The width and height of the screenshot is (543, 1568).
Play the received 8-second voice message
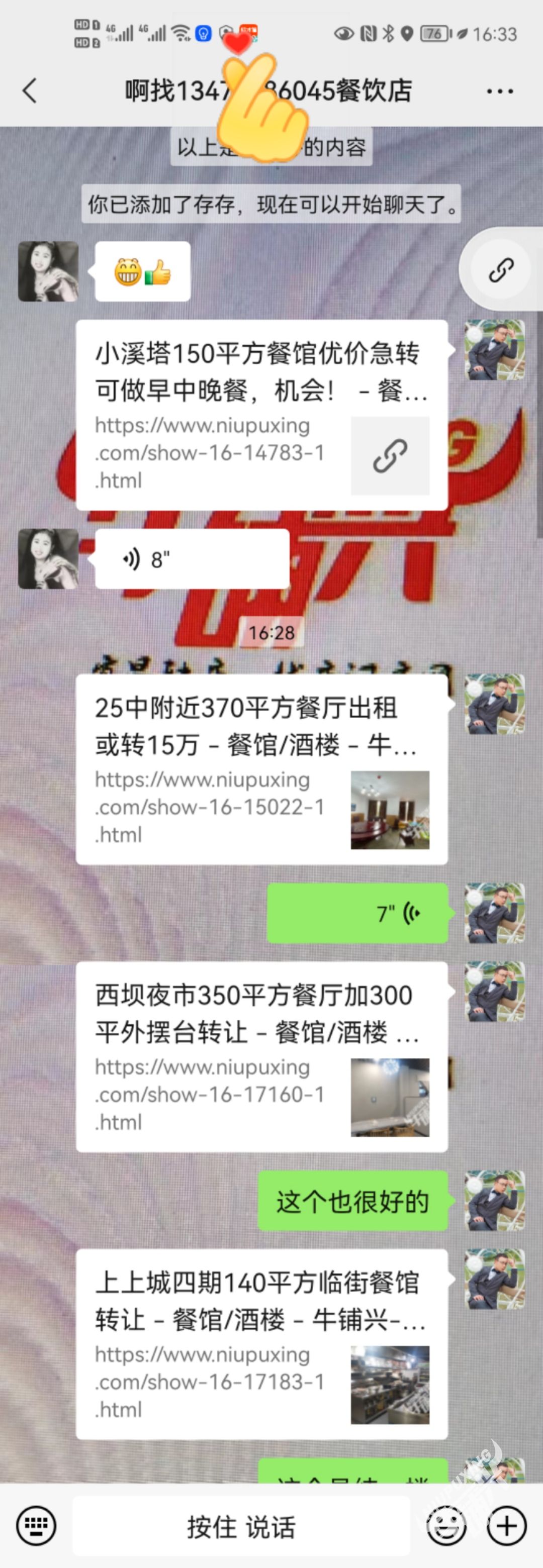(x=192, y=559)
